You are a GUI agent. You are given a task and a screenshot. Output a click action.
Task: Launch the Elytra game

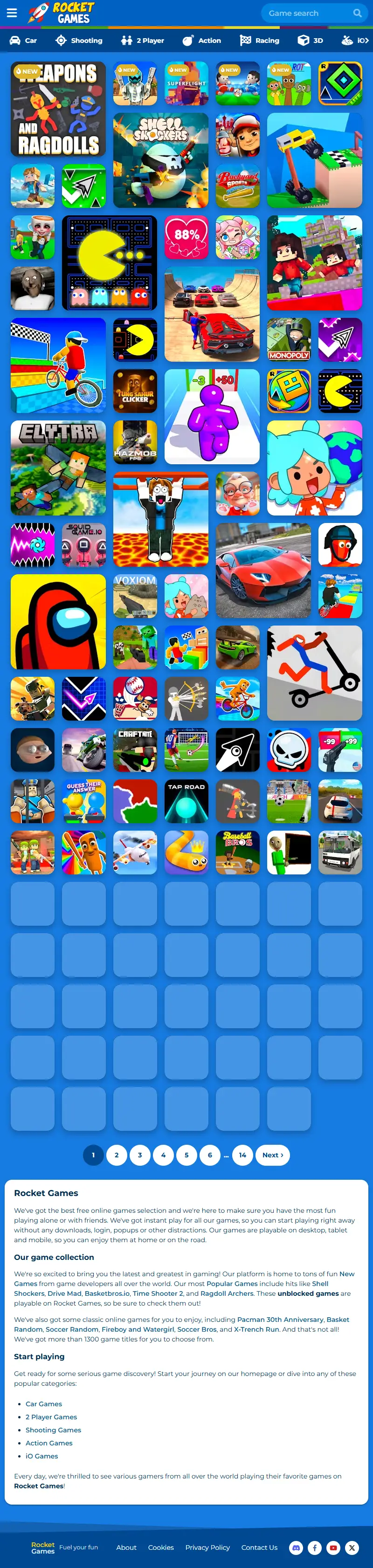(58, 468)
